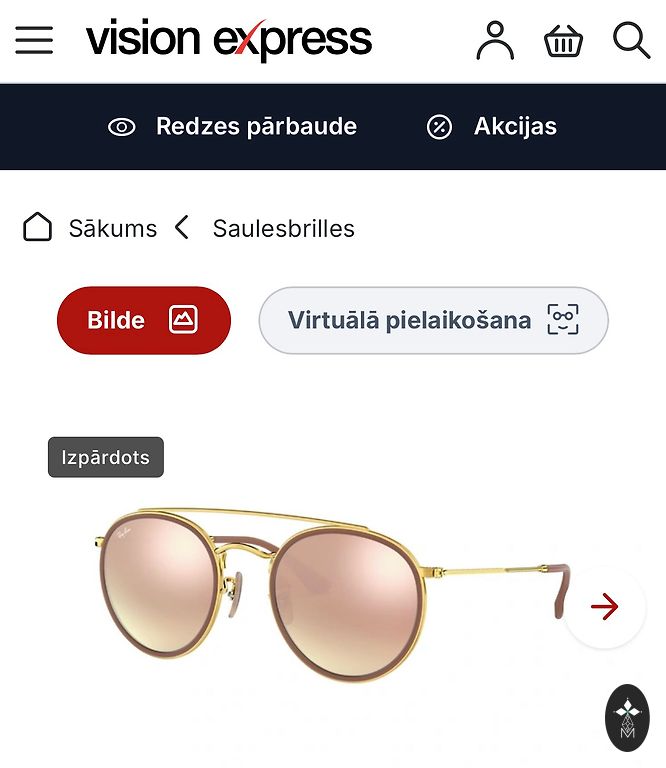666x768 pixels.
Task: Go back to Saulesbrilles category
Action: (283, 228)
